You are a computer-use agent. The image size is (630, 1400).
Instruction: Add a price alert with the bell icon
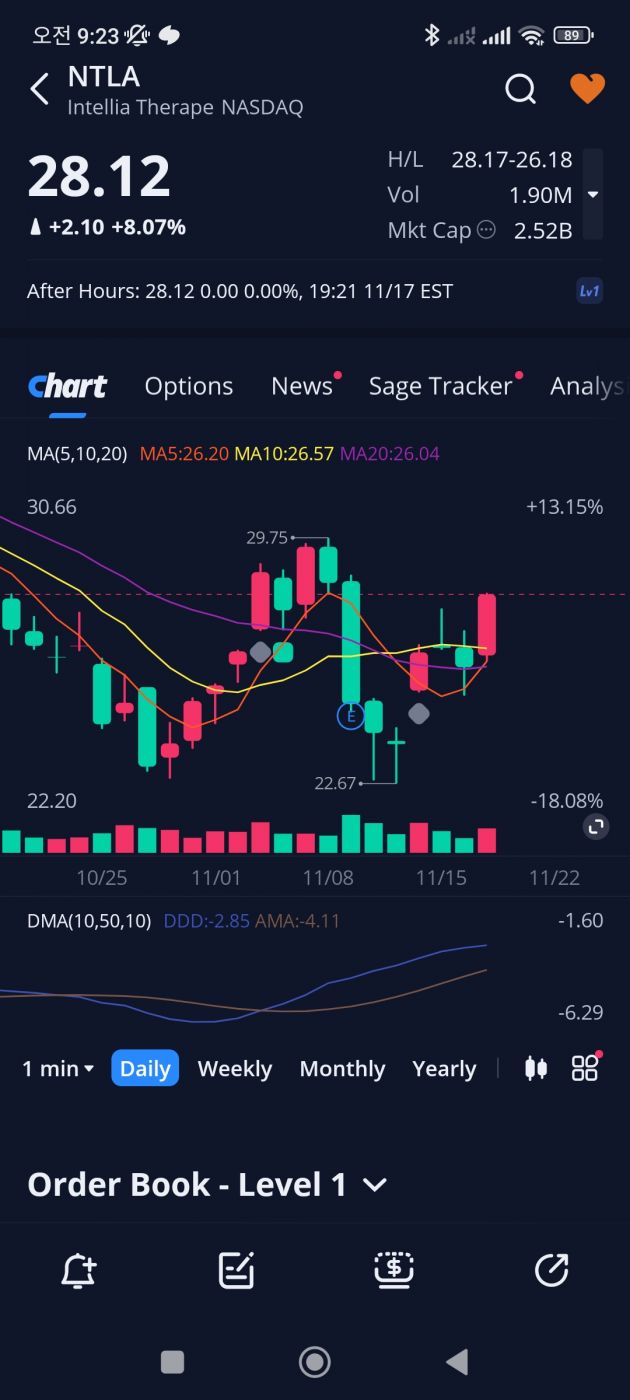point(79,1270)
